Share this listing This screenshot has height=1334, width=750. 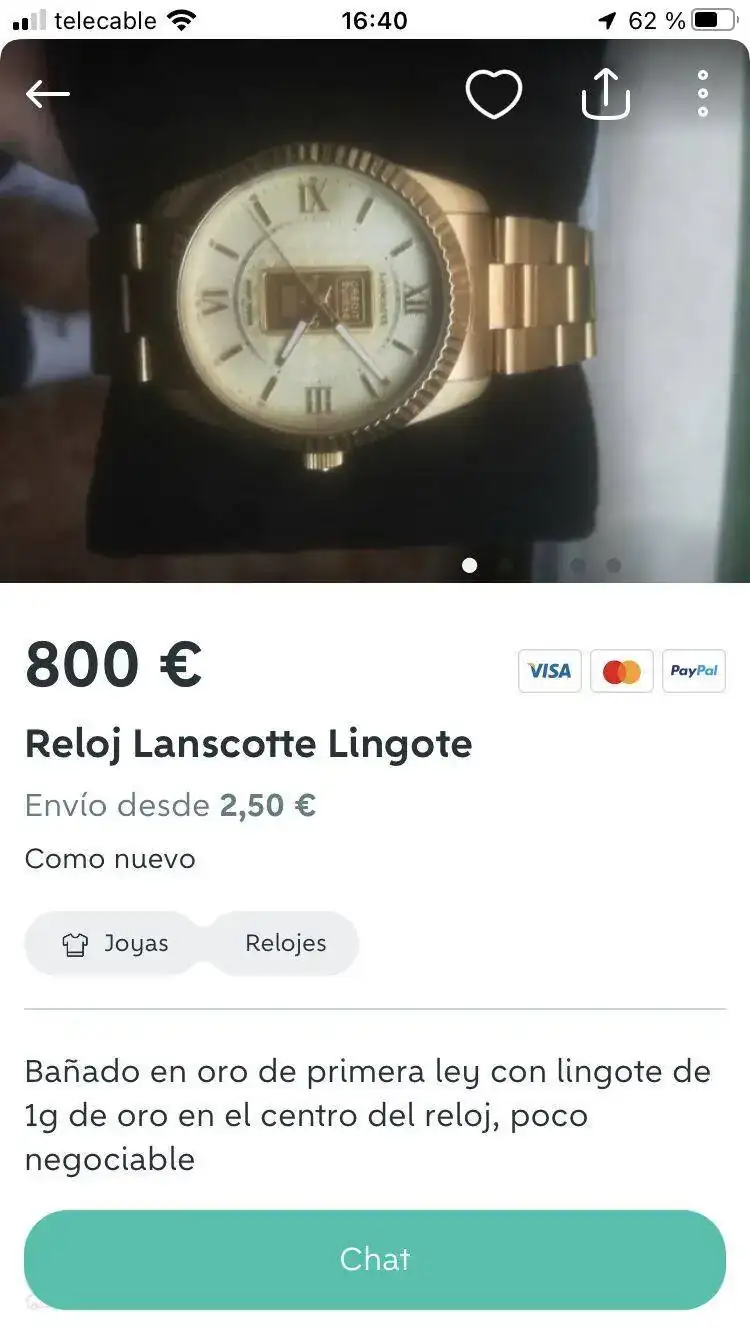606,95
